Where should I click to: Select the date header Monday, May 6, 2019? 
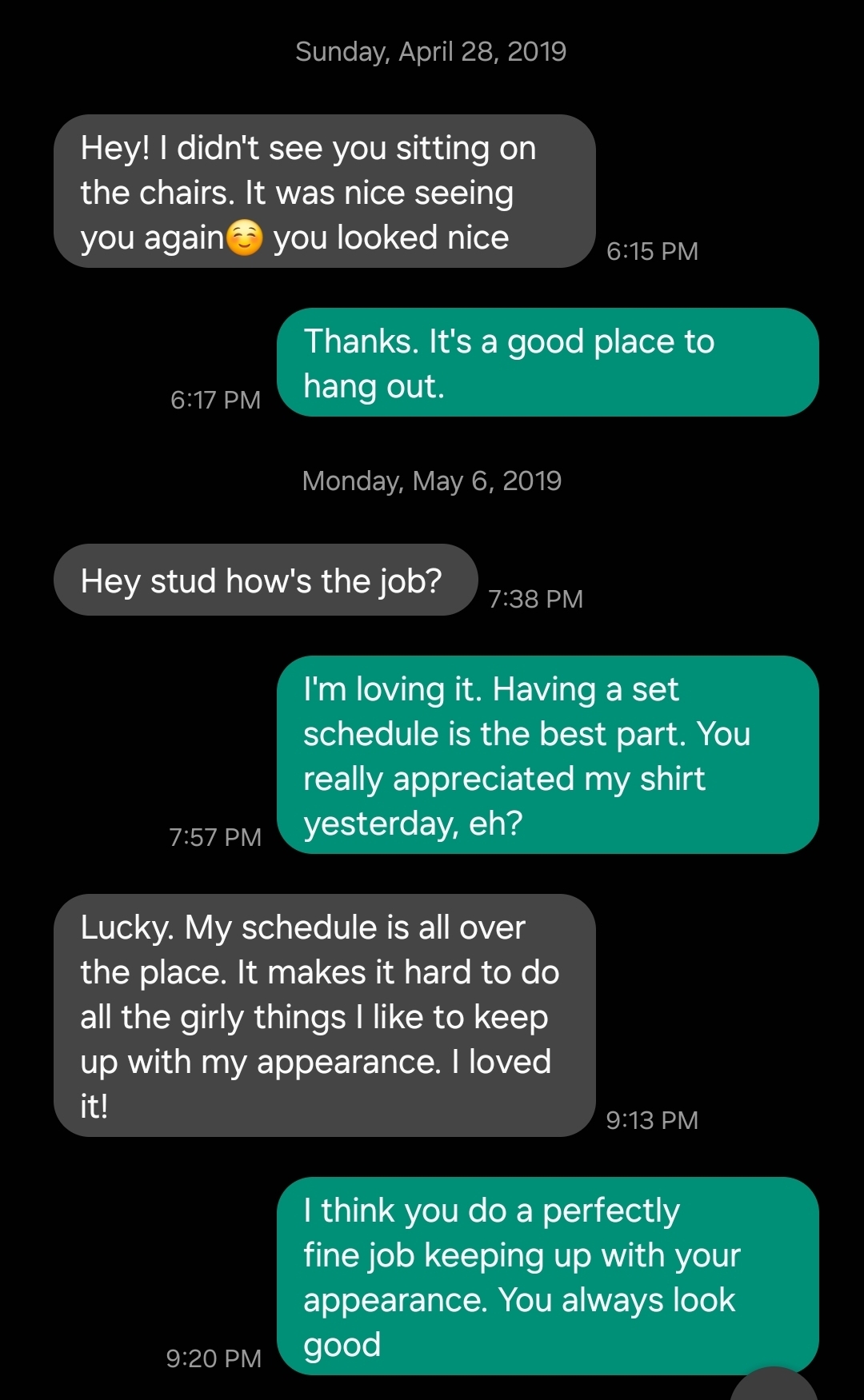432,480
